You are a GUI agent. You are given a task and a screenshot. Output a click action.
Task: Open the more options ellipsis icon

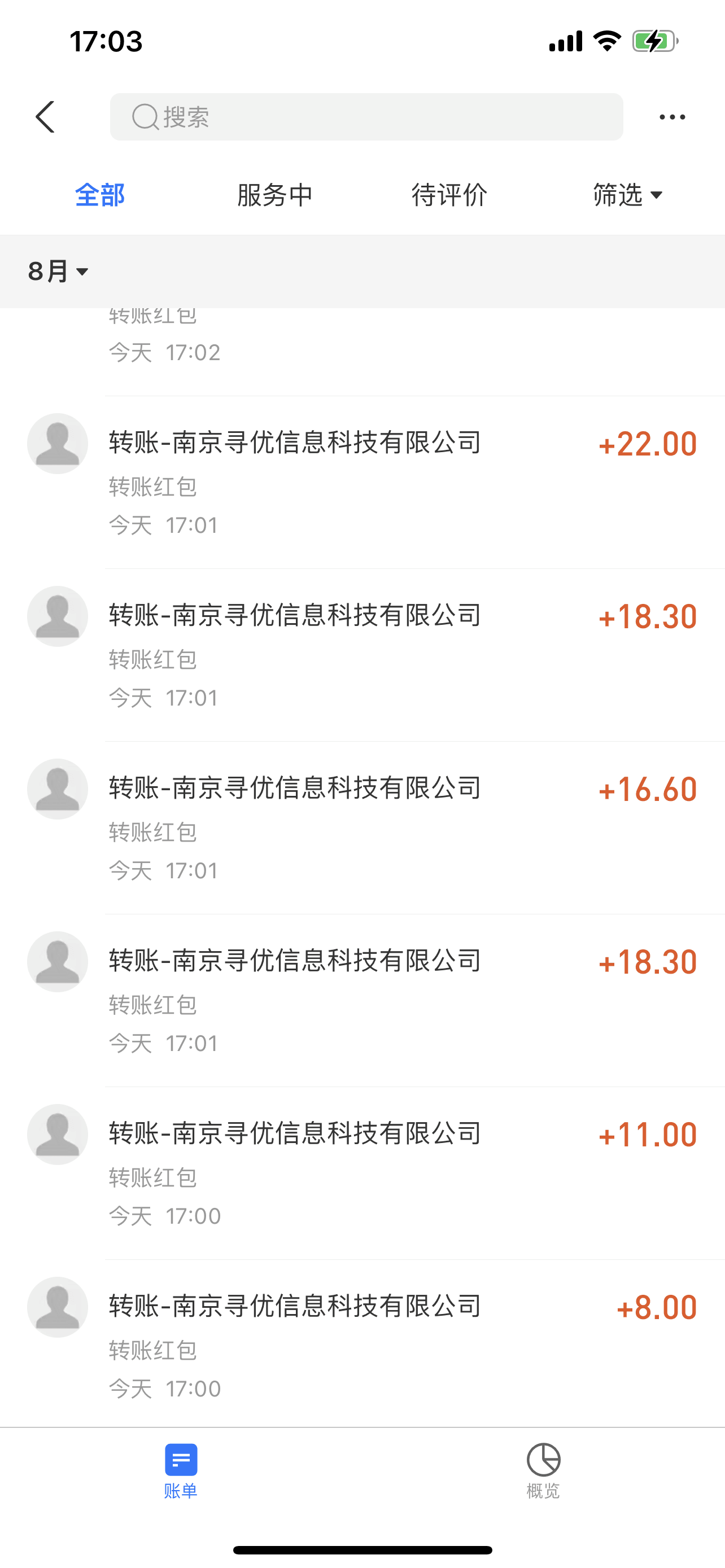pyautogui.click(x=671, y=116)
